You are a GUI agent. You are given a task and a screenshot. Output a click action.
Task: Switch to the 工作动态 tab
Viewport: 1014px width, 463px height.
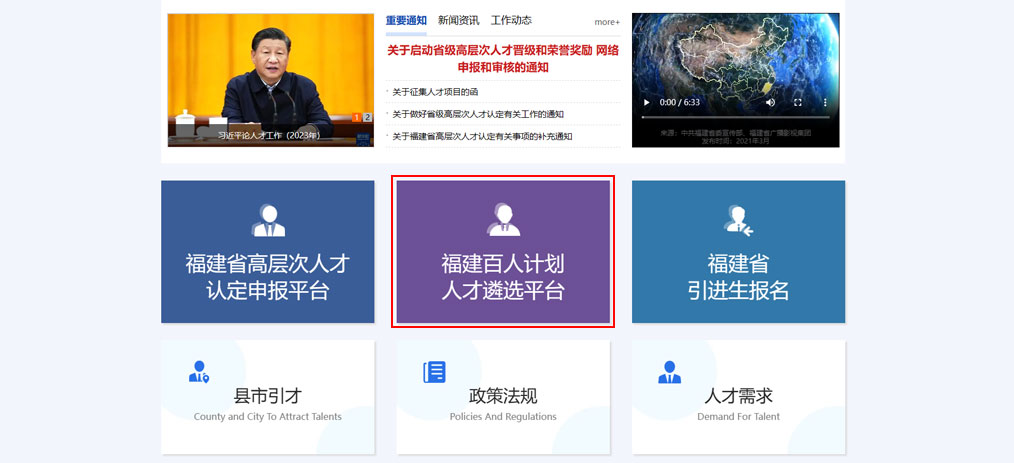click(511, 20)
